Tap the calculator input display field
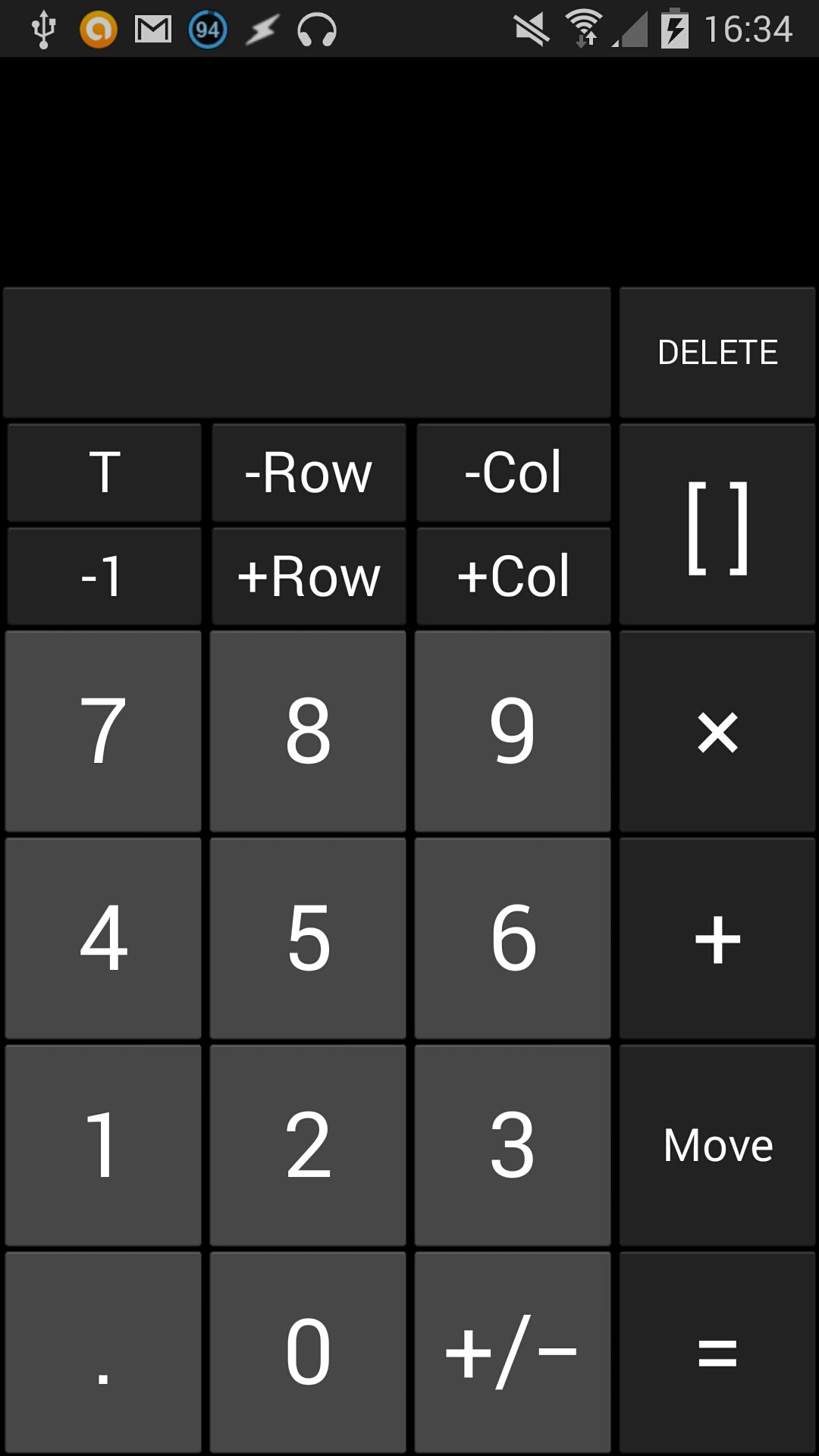This screenshot has width=819, height=1456. (306, 351)
